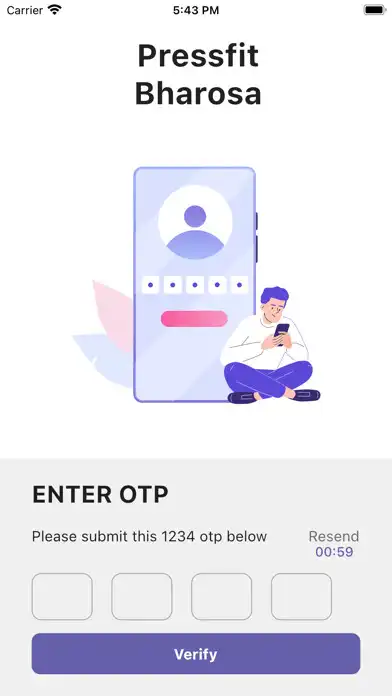Focus the fourth OTP digit box
The image size is (392, 696).
[x=301, y=596]
